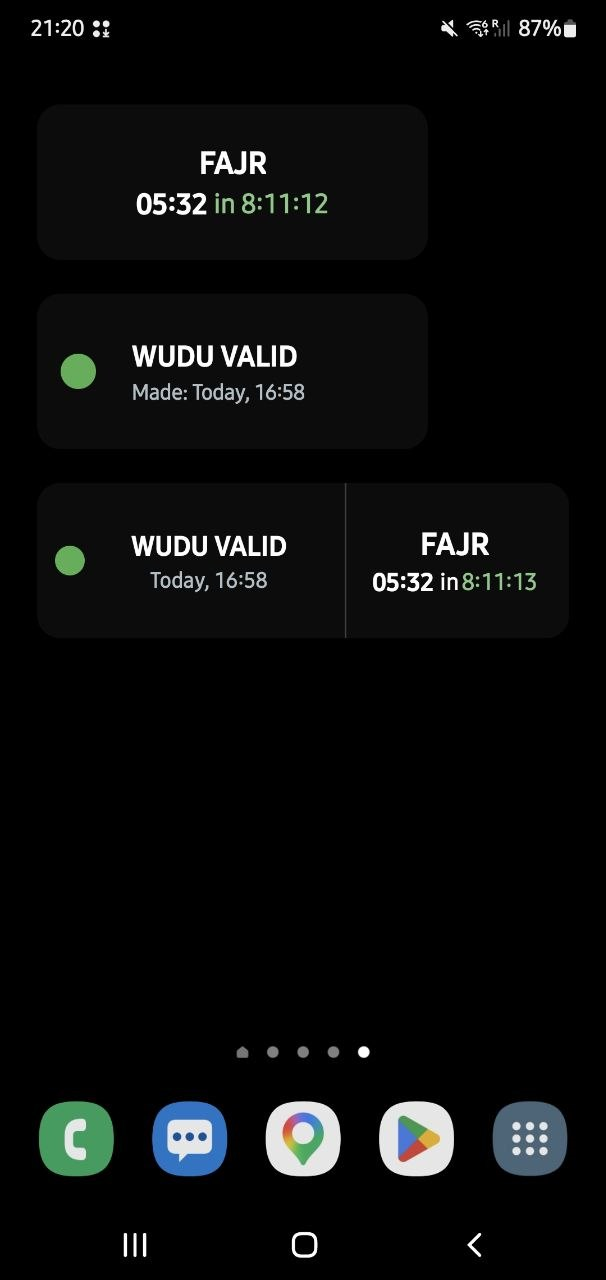Tap the Wudu Valid half of the combined widget
Viewport: 606px width, 1280px height.
(191, 560)
